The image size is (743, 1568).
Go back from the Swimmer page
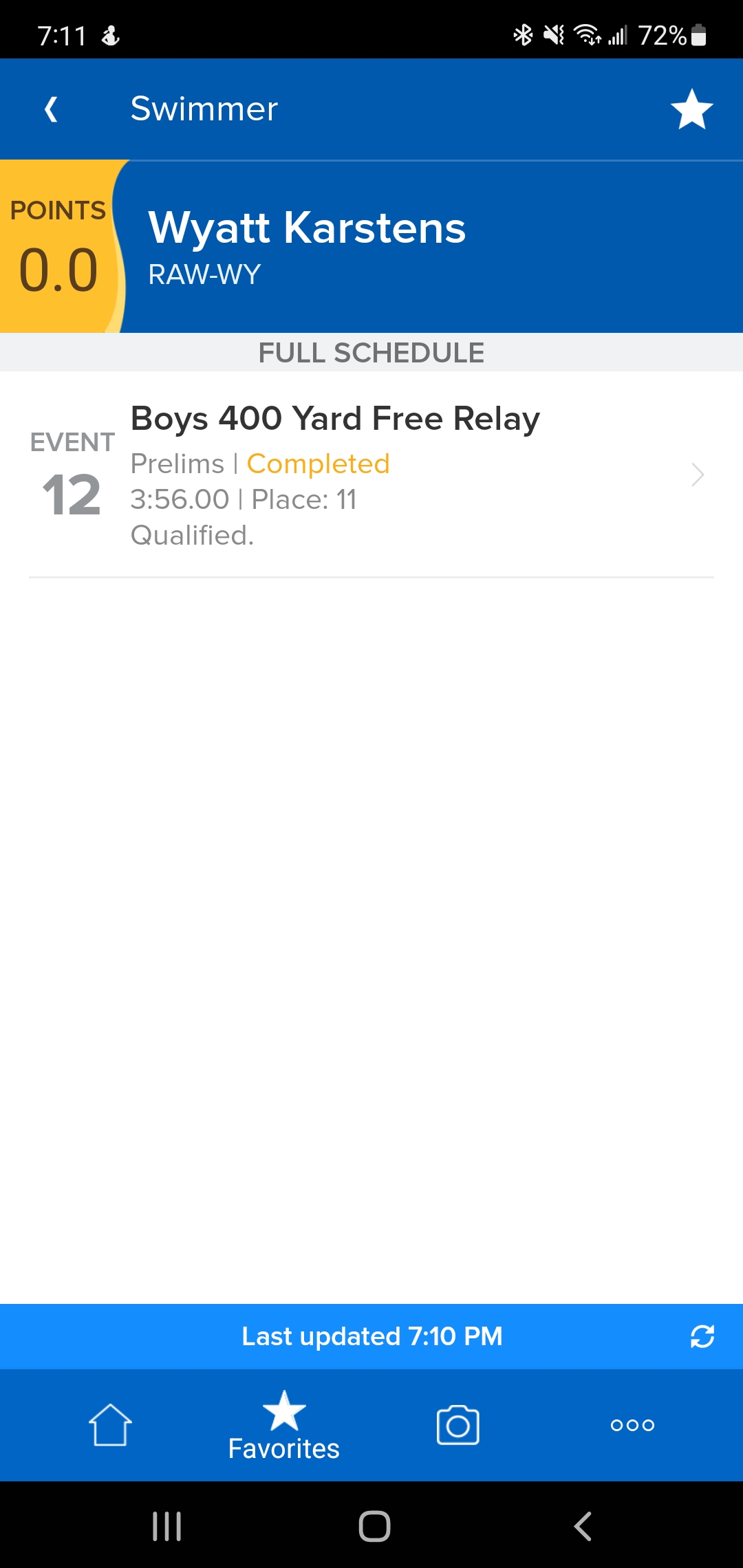(x=51, y=109)
